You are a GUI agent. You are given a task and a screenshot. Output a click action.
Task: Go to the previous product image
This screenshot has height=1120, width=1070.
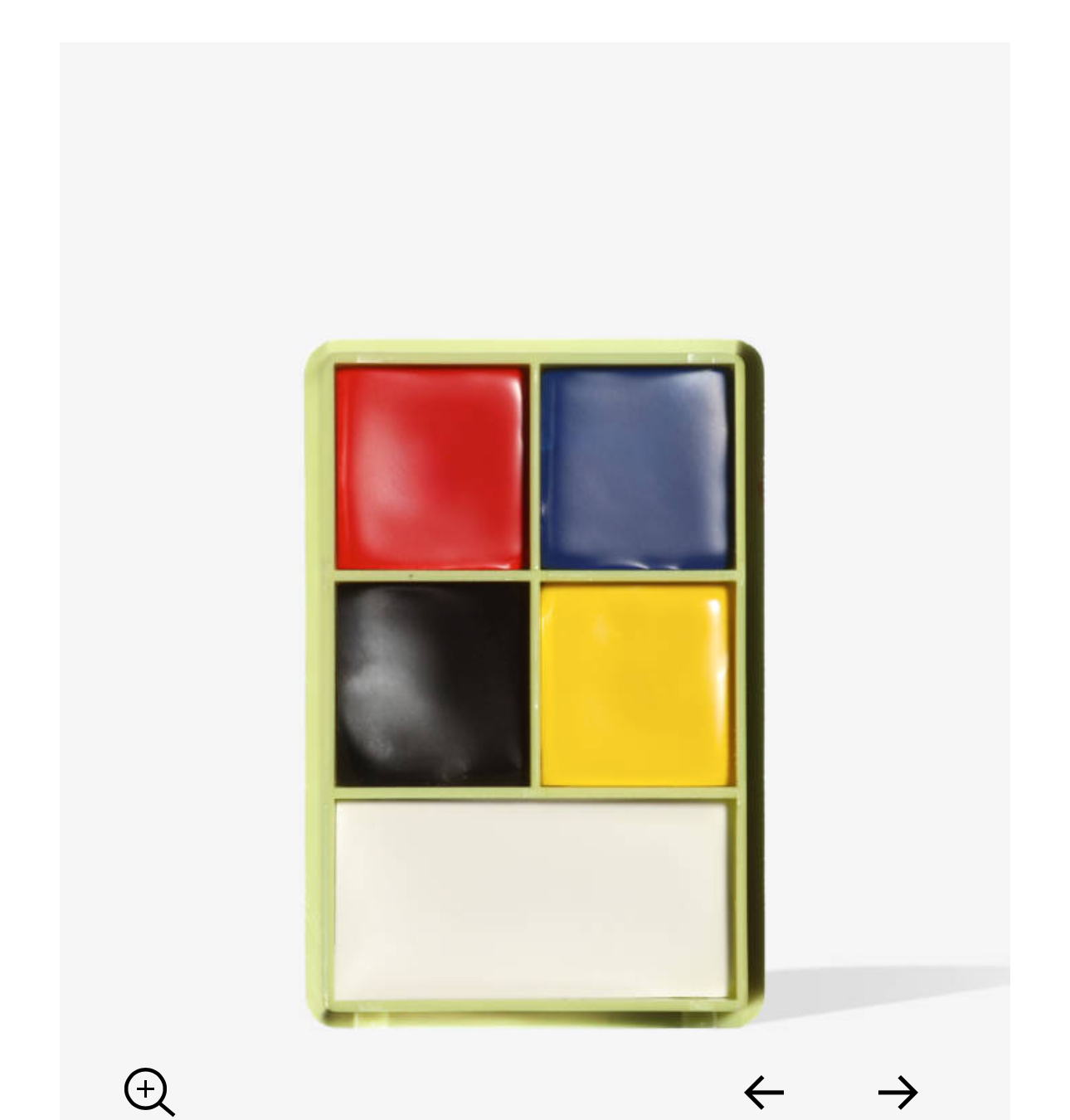pyautogui.click(x=763, y=1093)
